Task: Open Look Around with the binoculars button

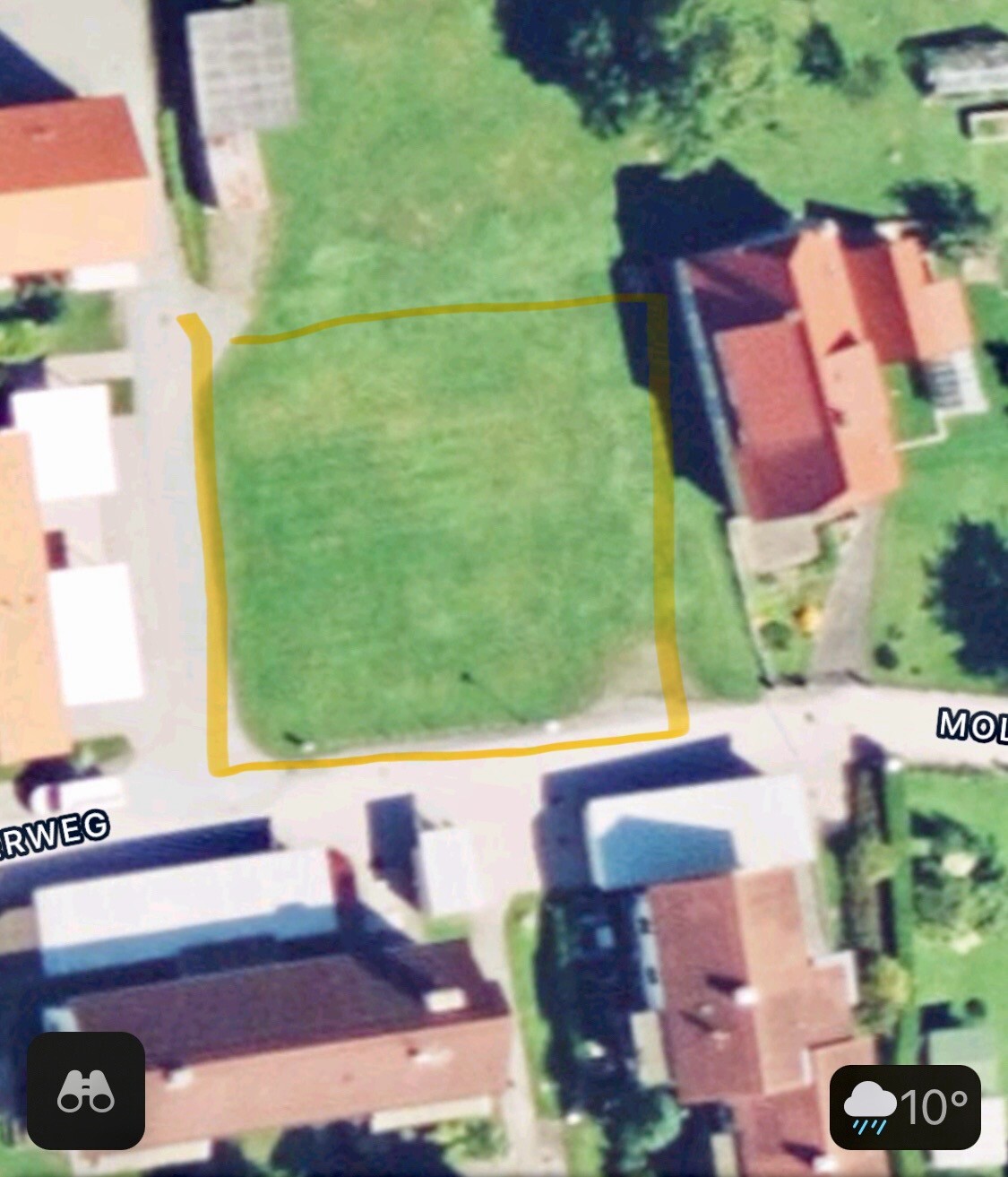Action: click(86, 1091)
